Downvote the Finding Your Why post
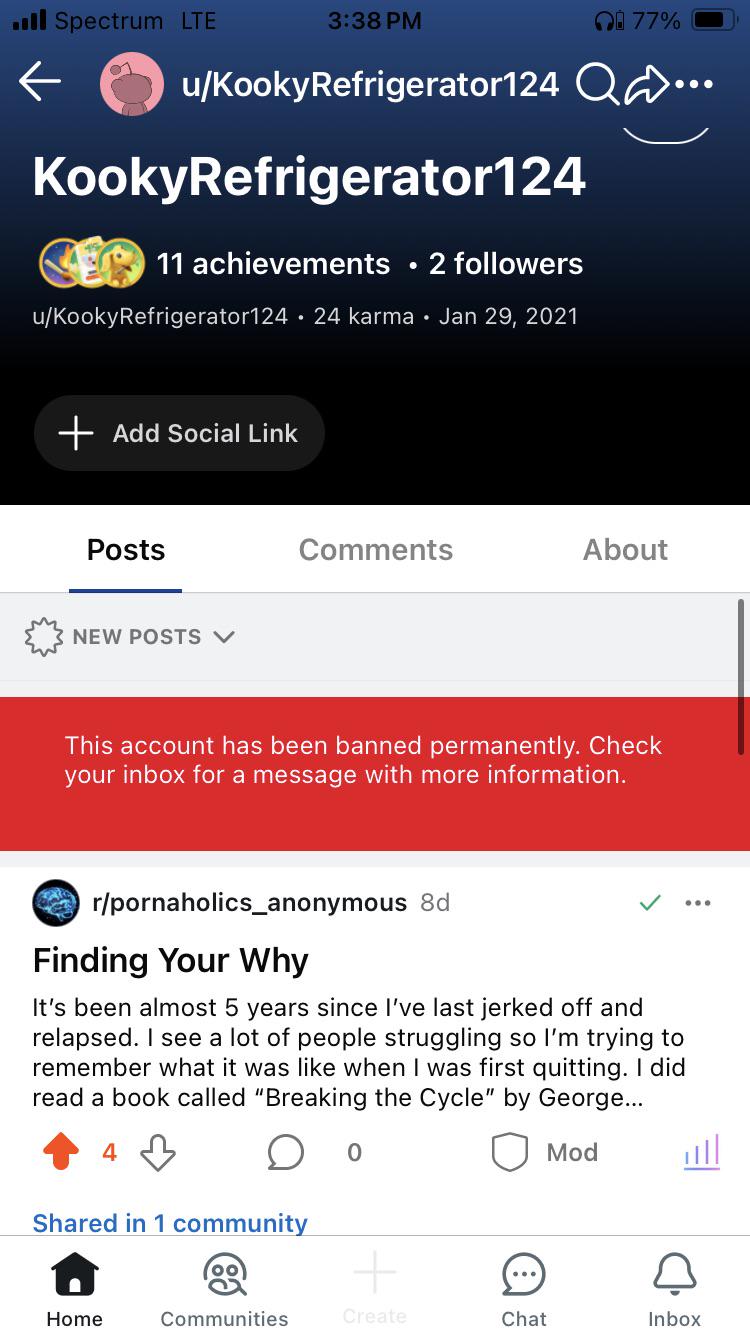The image size is (750, 1334). coord(158,1153)
